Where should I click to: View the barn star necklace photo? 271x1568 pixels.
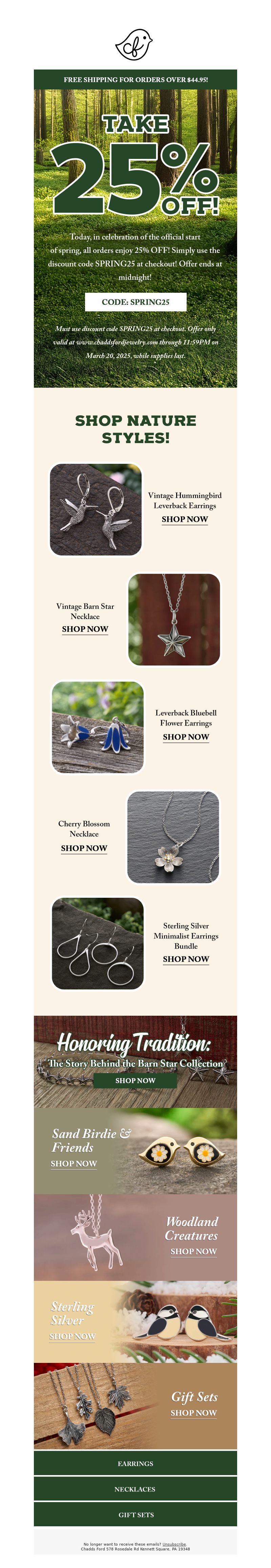pyautogui.click(x=174, y=619)
